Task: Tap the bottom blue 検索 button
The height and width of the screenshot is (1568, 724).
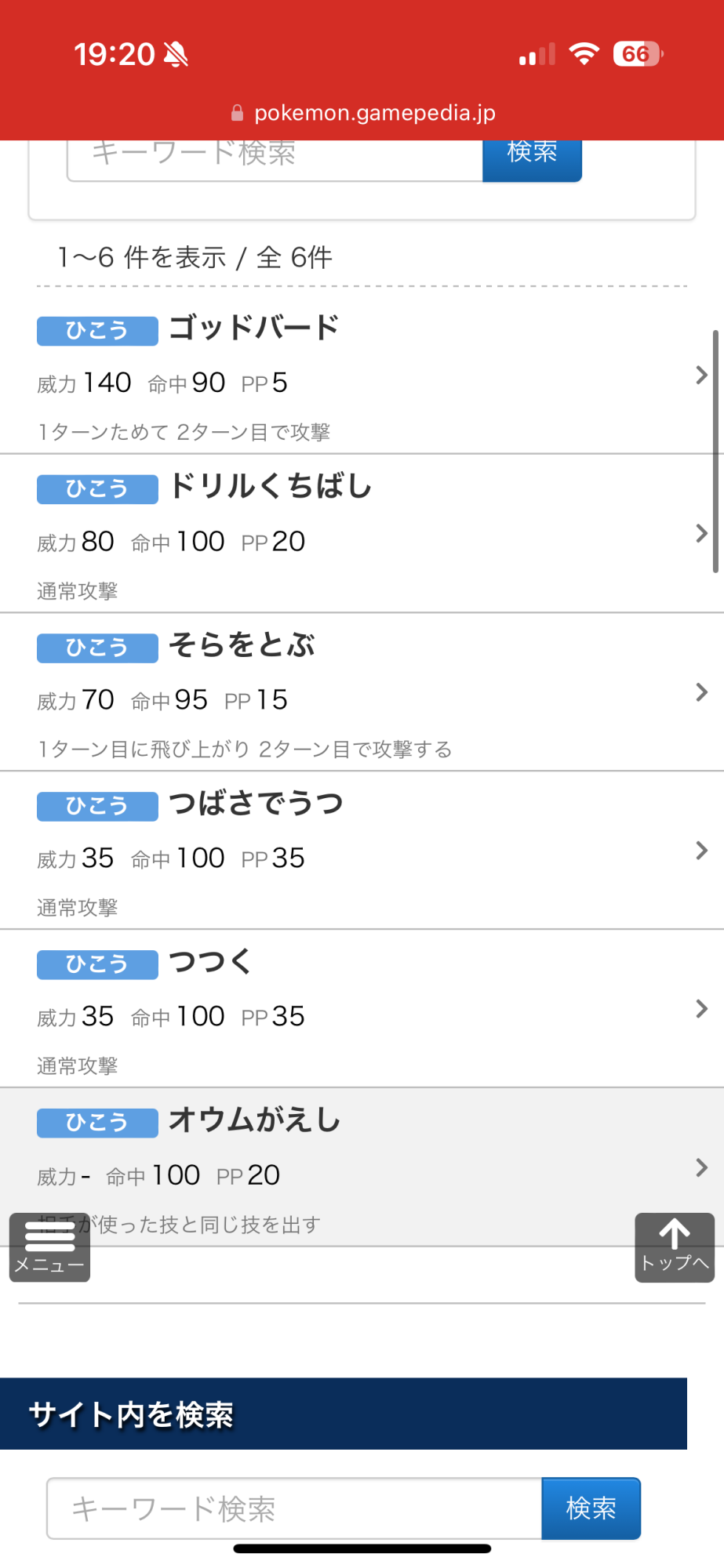Action: 591,1508
